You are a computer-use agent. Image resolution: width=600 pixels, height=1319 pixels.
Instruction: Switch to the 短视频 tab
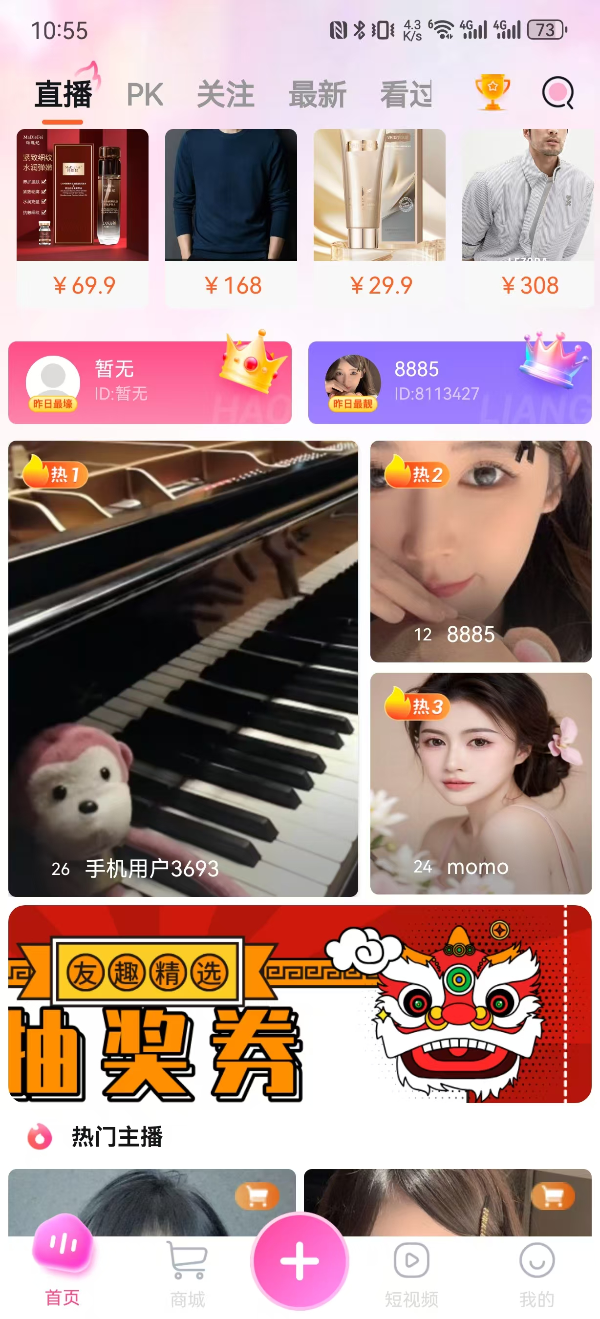pyautogui.click(x=411, y=1275)
